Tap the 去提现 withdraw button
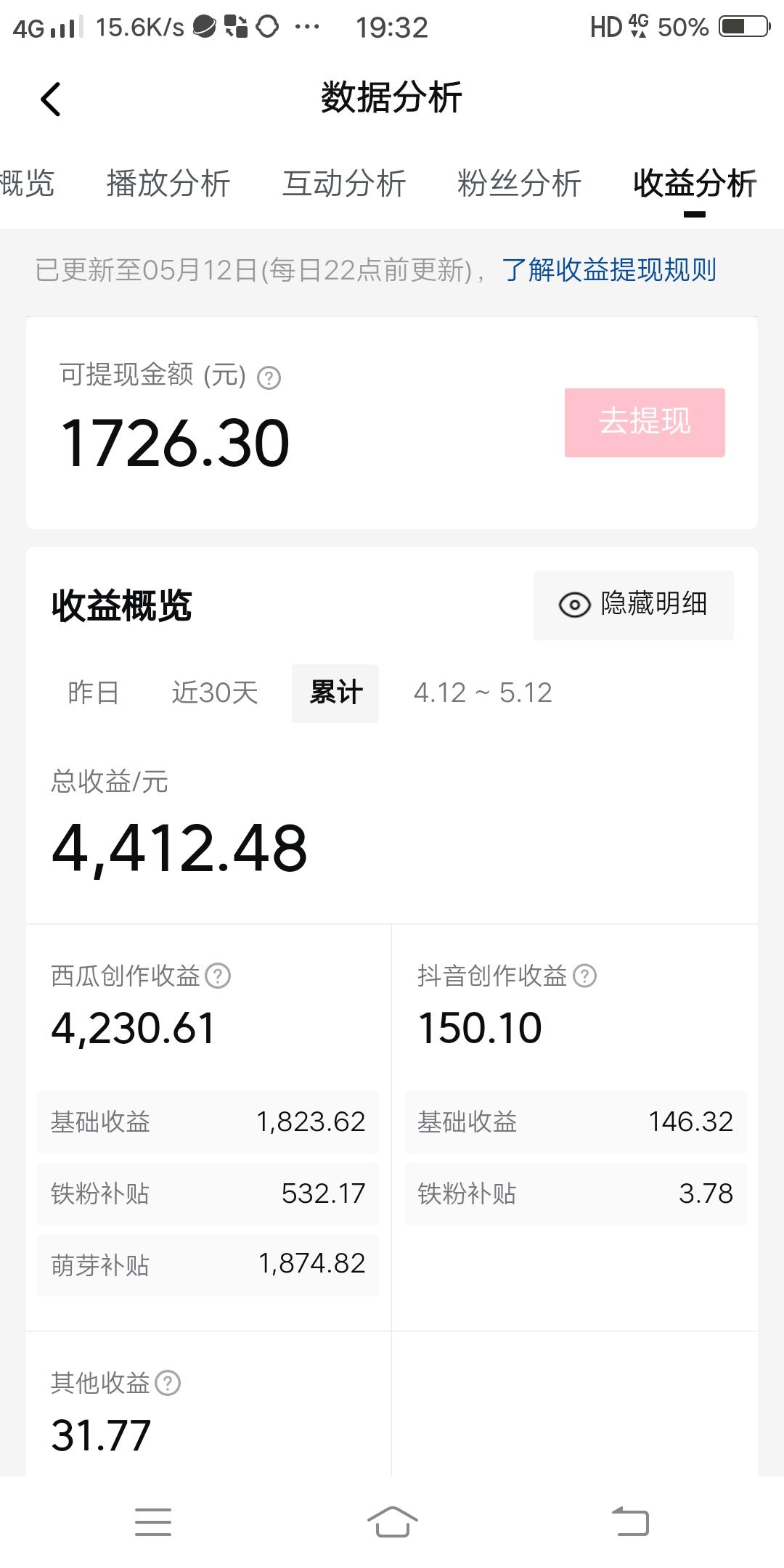The width and height of the screenshot is (784, 1568). coord(645,422)
